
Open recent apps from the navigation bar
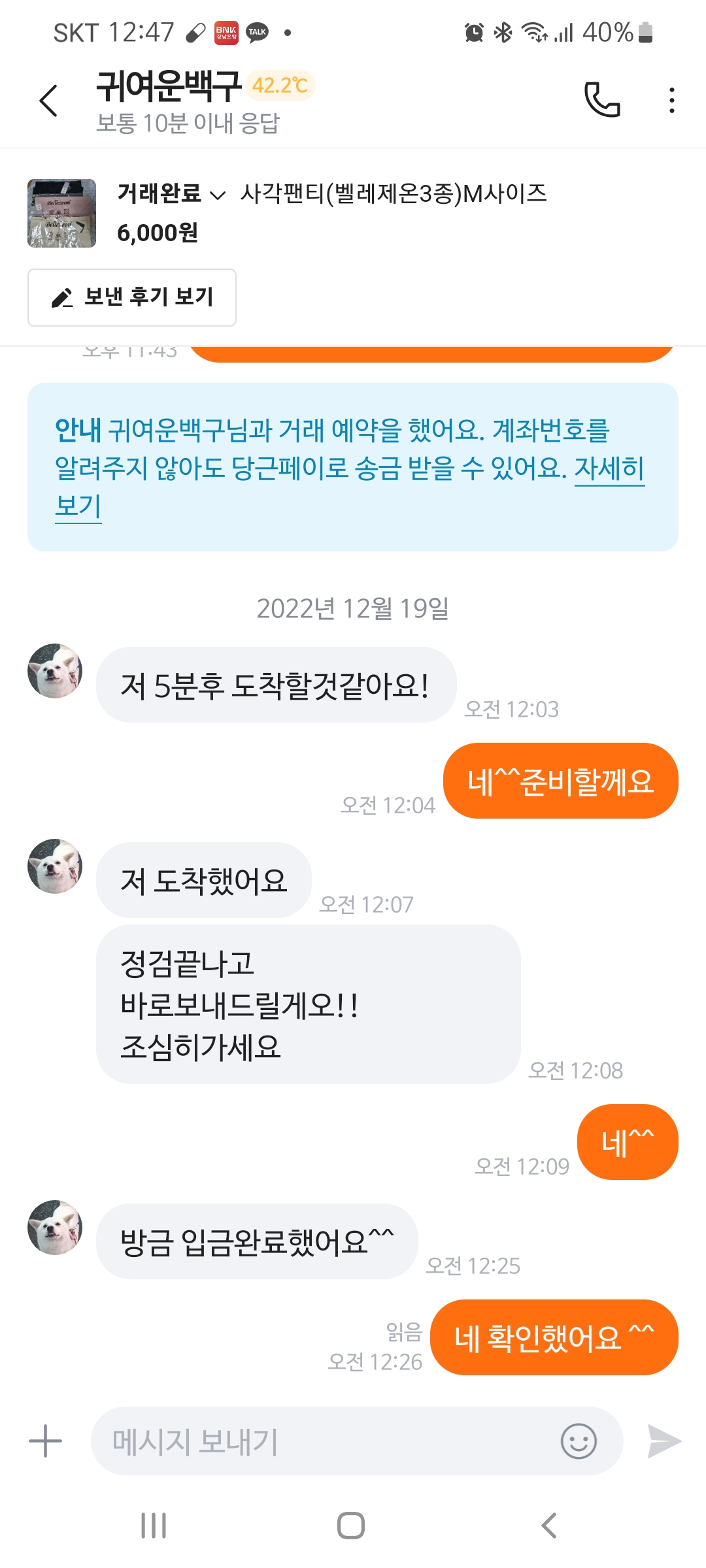point(154,1526)
